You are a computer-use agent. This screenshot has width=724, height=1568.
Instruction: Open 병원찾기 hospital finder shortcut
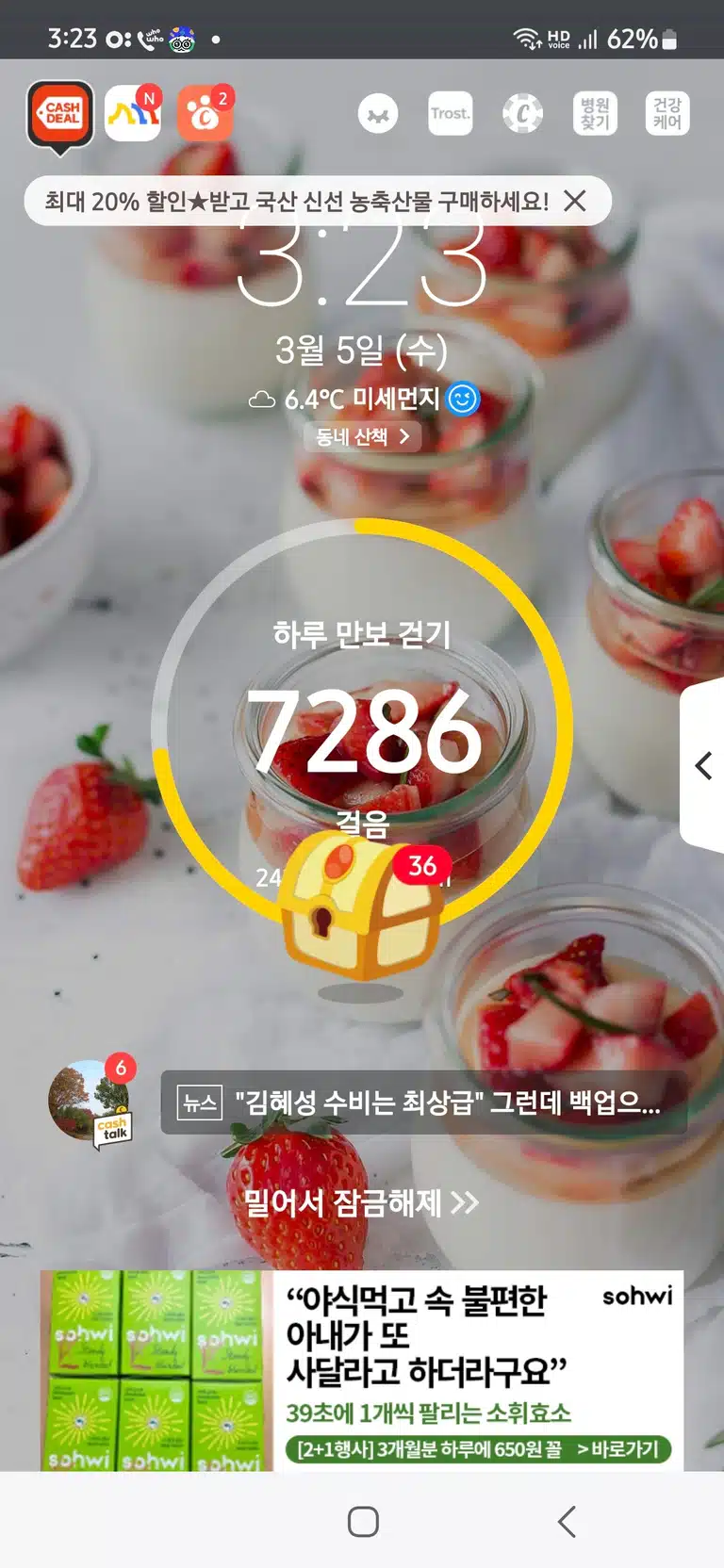coord(595,114)
